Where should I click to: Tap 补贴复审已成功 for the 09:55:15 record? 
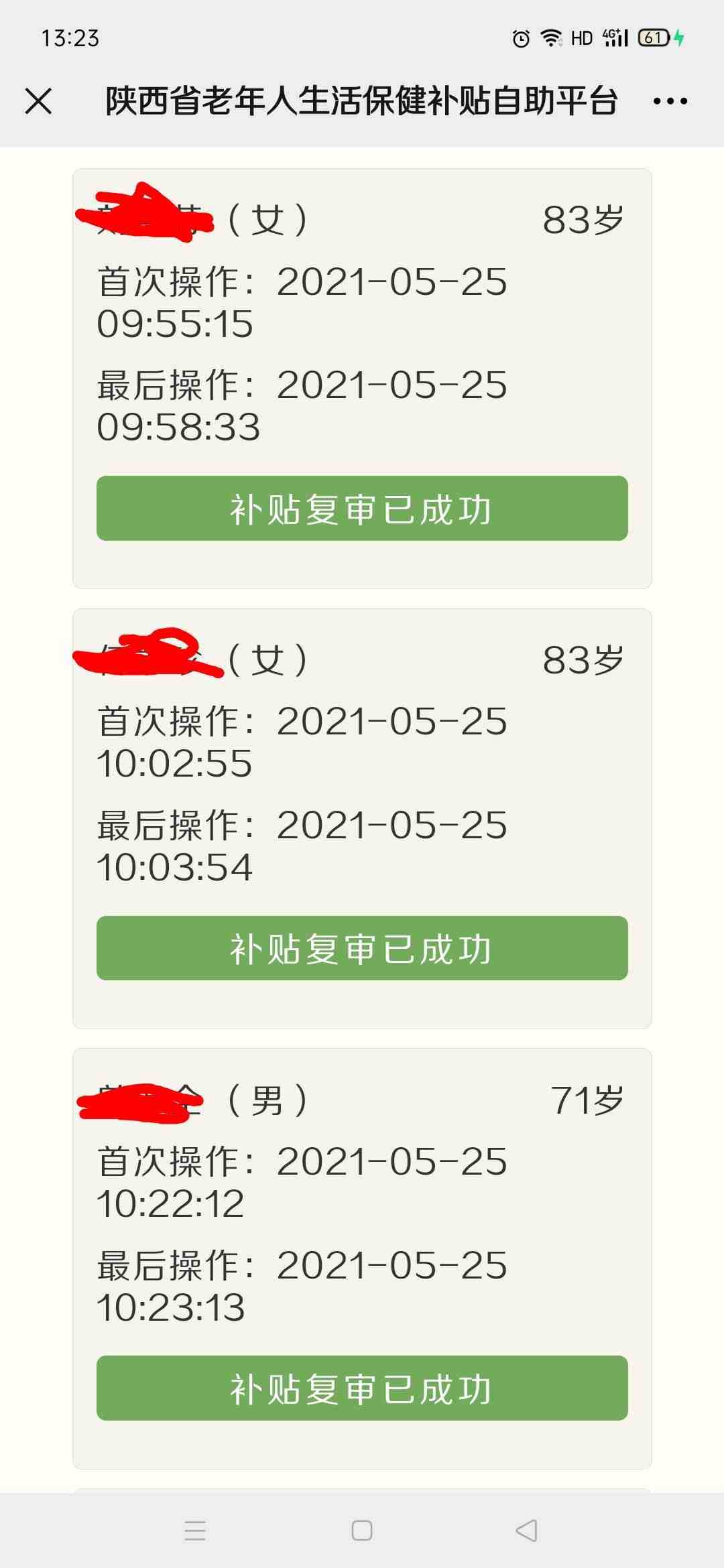[x=362, y=509]
